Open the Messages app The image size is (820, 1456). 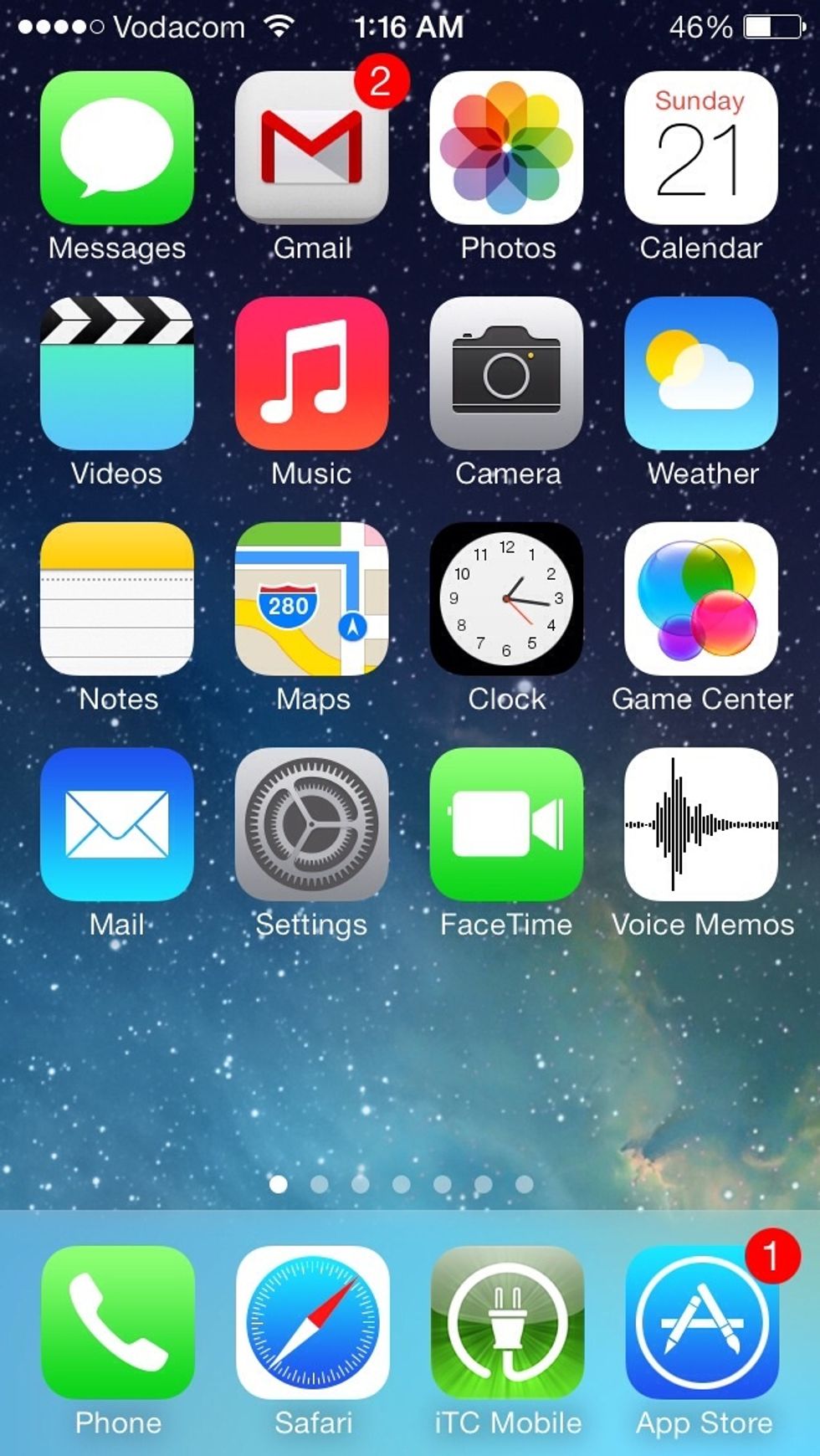point(117,147)
